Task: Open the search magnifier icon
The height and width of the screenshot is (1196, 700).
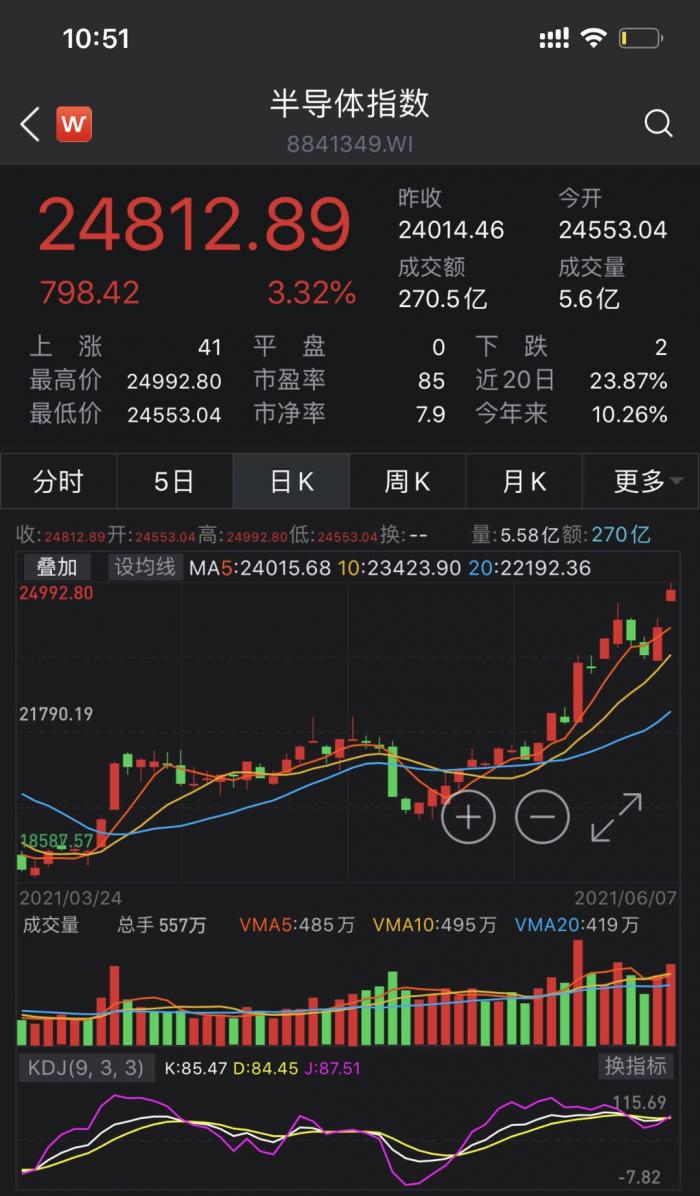Action: tap(658, 124)
